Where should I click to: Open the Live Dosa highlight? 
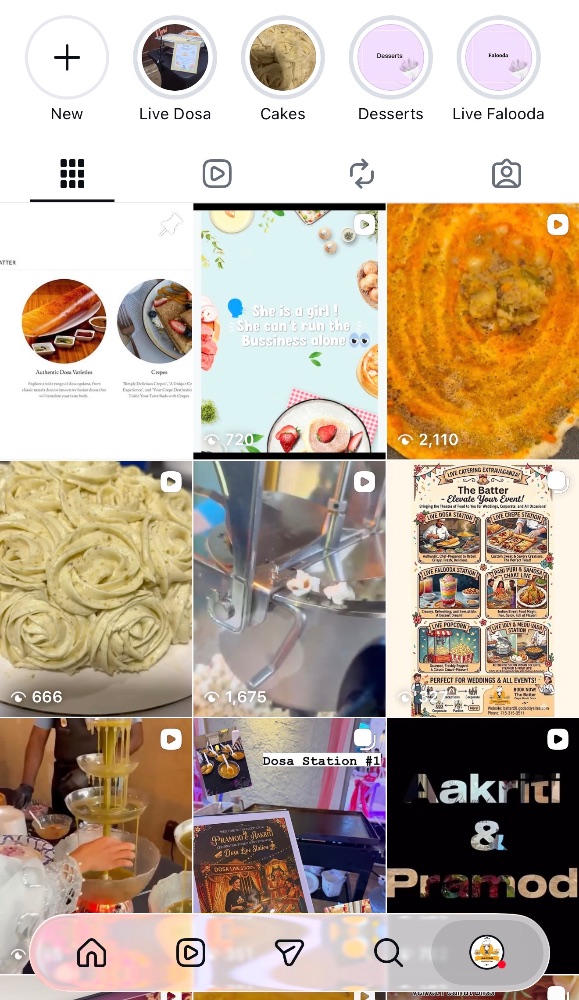point(175,58)
